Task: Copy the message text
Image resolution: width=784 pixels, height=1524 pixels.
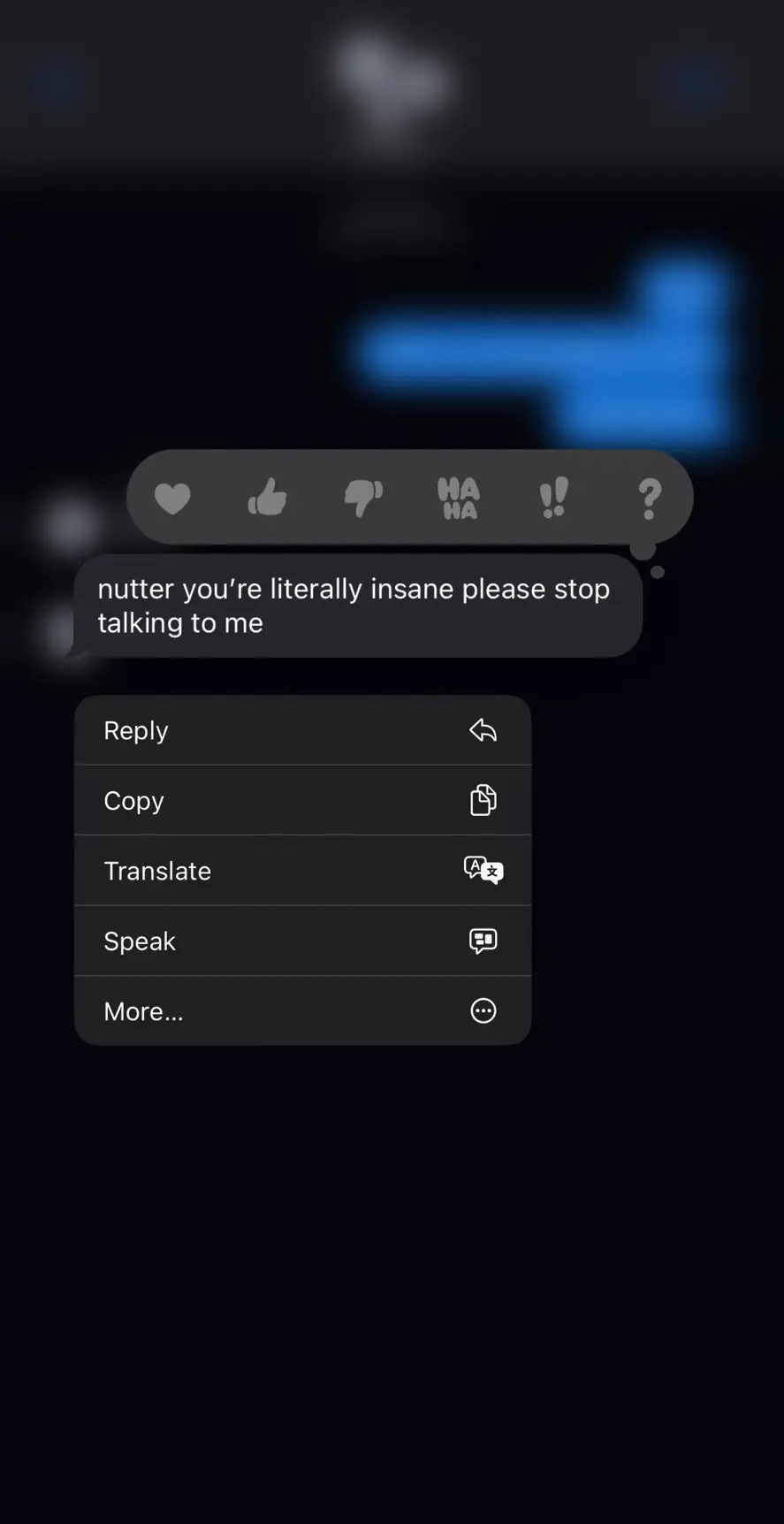Action: (x=302, y=800)
